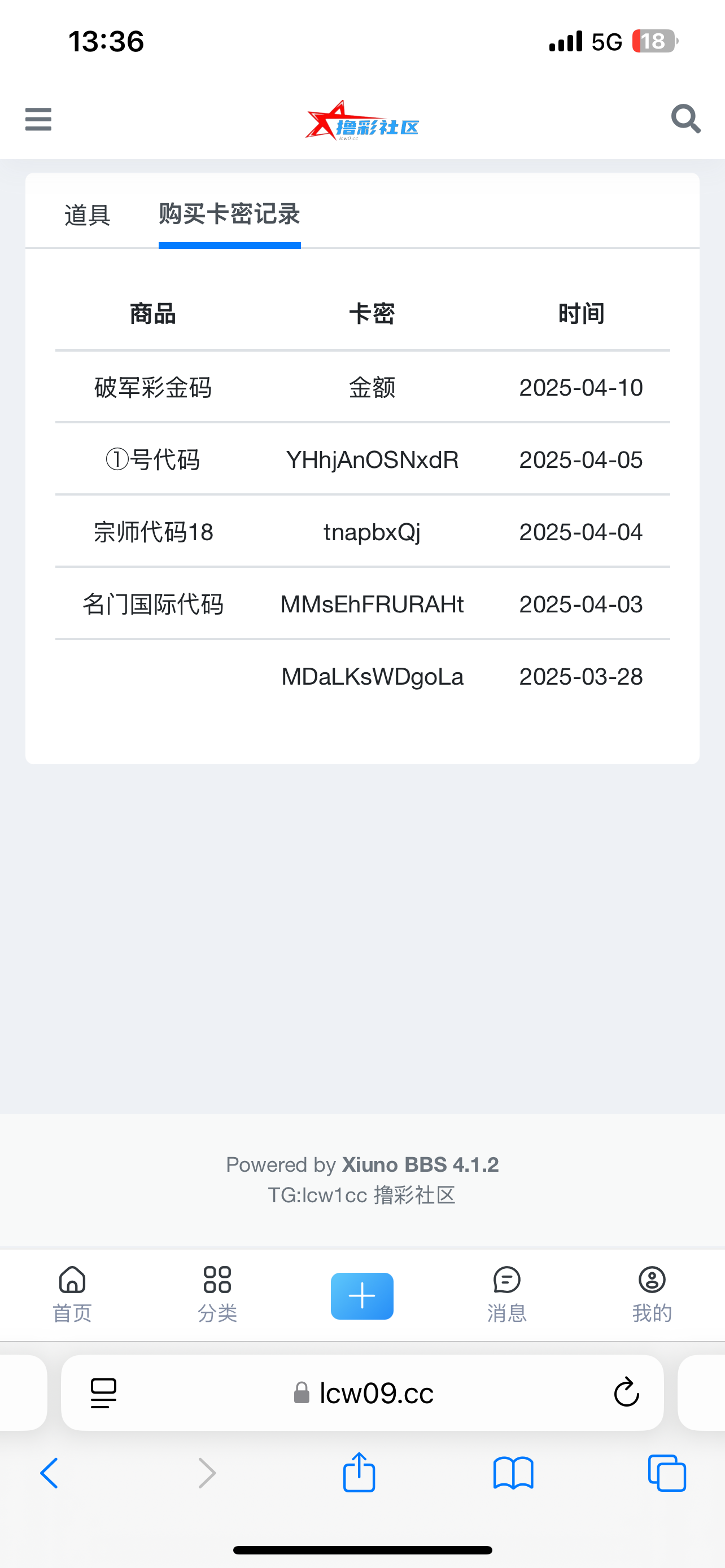
Task: Tap the 撸彩社区 logo to go home
Action: (x=362, y=122)
